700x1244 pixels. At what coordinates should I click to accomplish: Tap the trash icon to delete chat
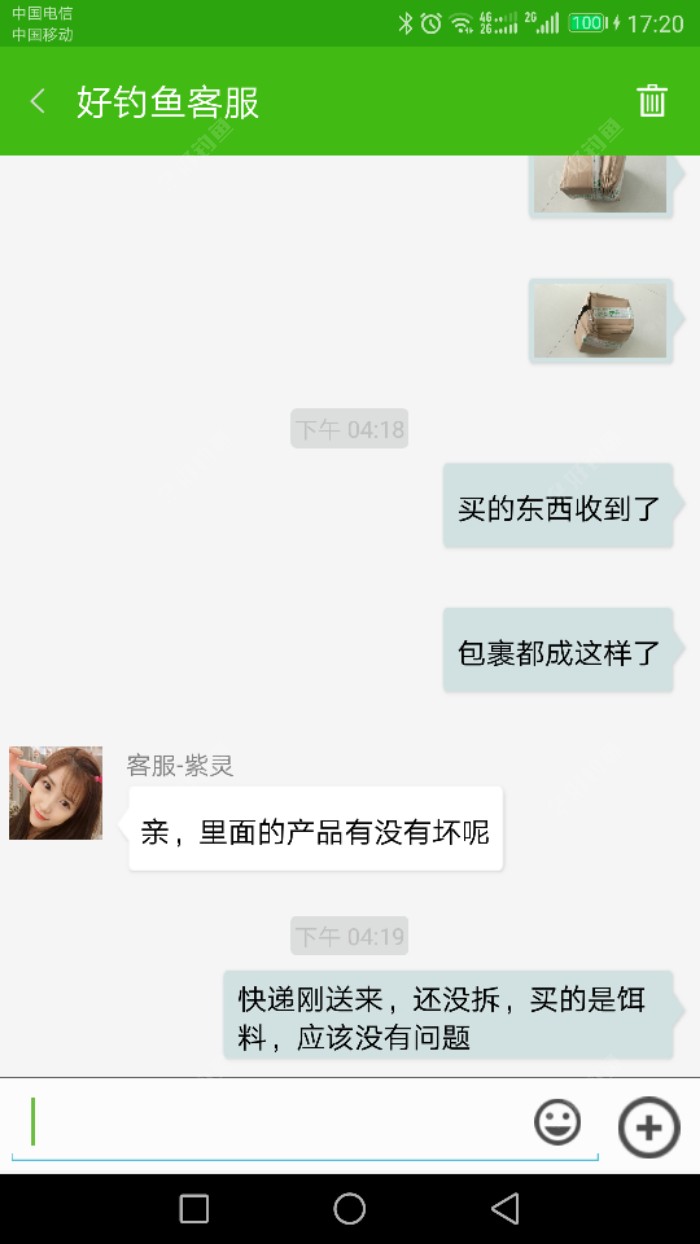pos(652,101)
